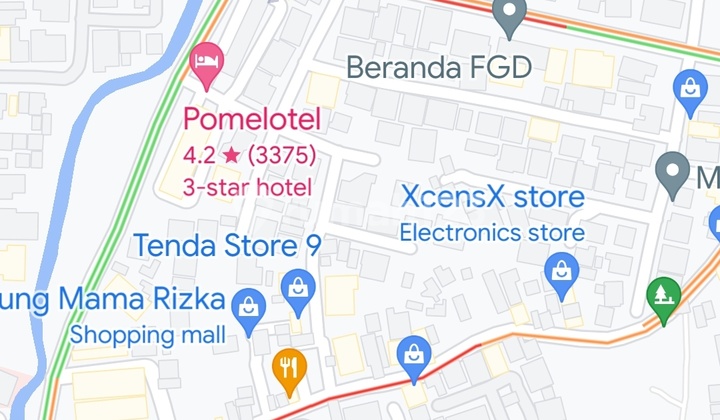The height and width of the screenshot is (420, 720).
Task: Open the XcensX store shopping pin
Action: click(561, 272)
